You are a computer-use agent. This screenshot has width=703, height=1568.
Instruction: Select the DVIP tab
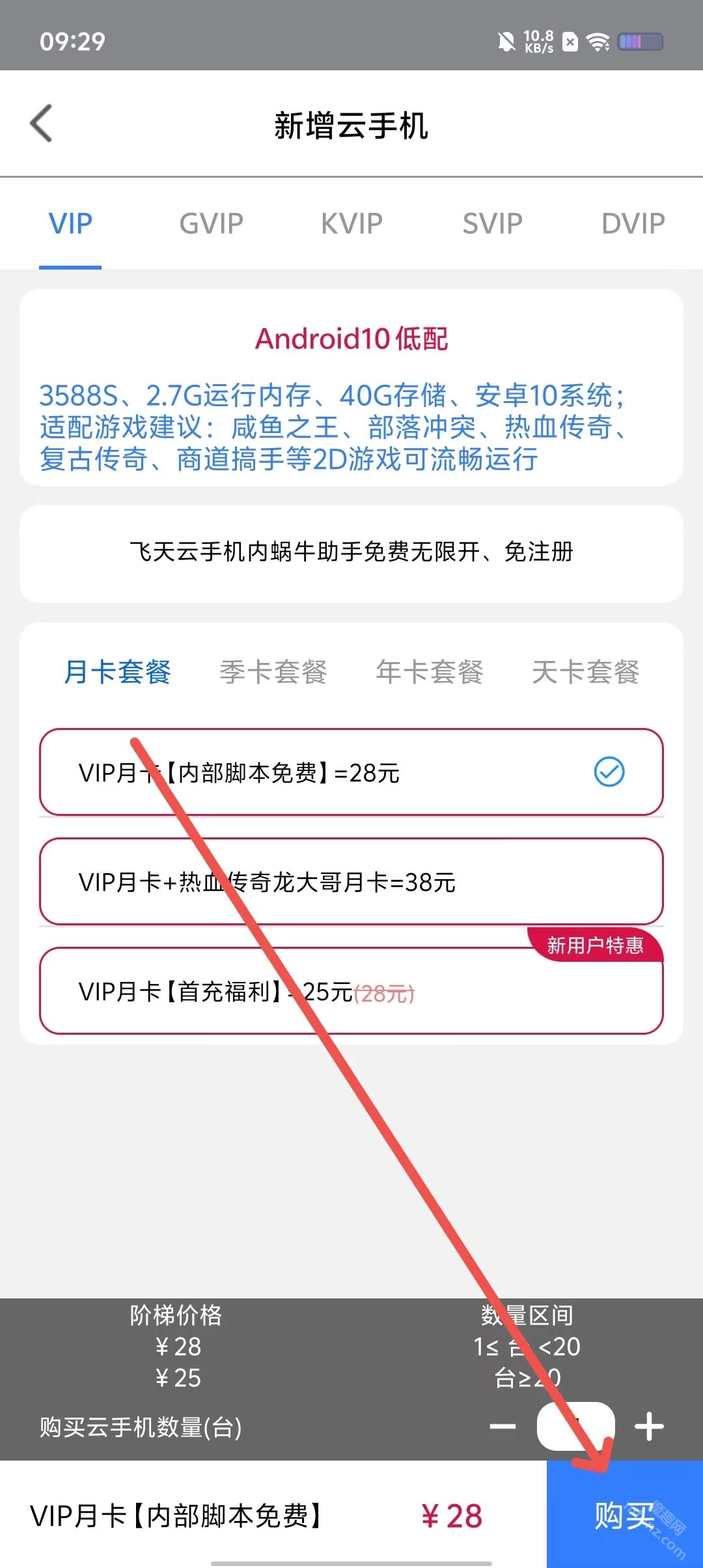pos(633,224)
